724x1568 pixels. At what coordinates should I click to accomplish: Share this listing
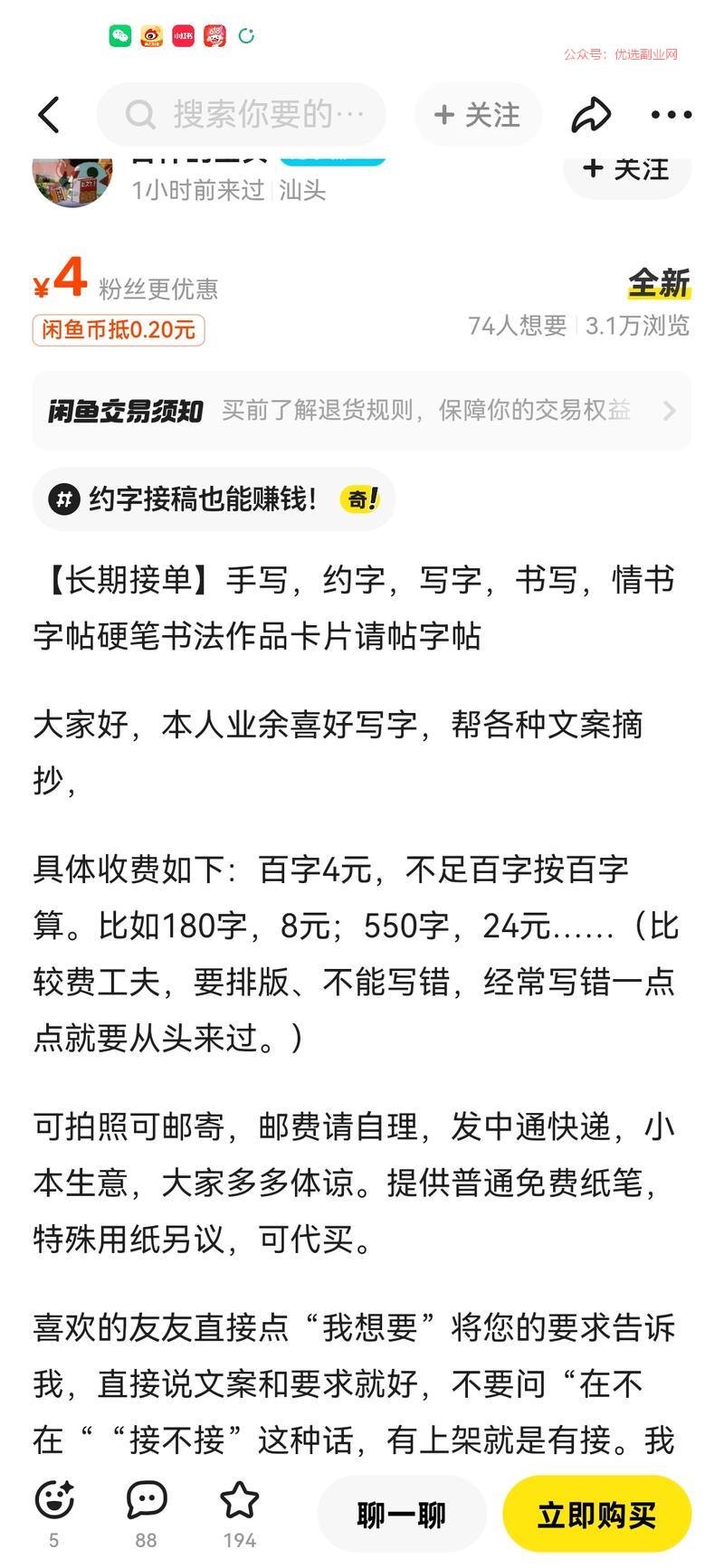tap(591, 115)
